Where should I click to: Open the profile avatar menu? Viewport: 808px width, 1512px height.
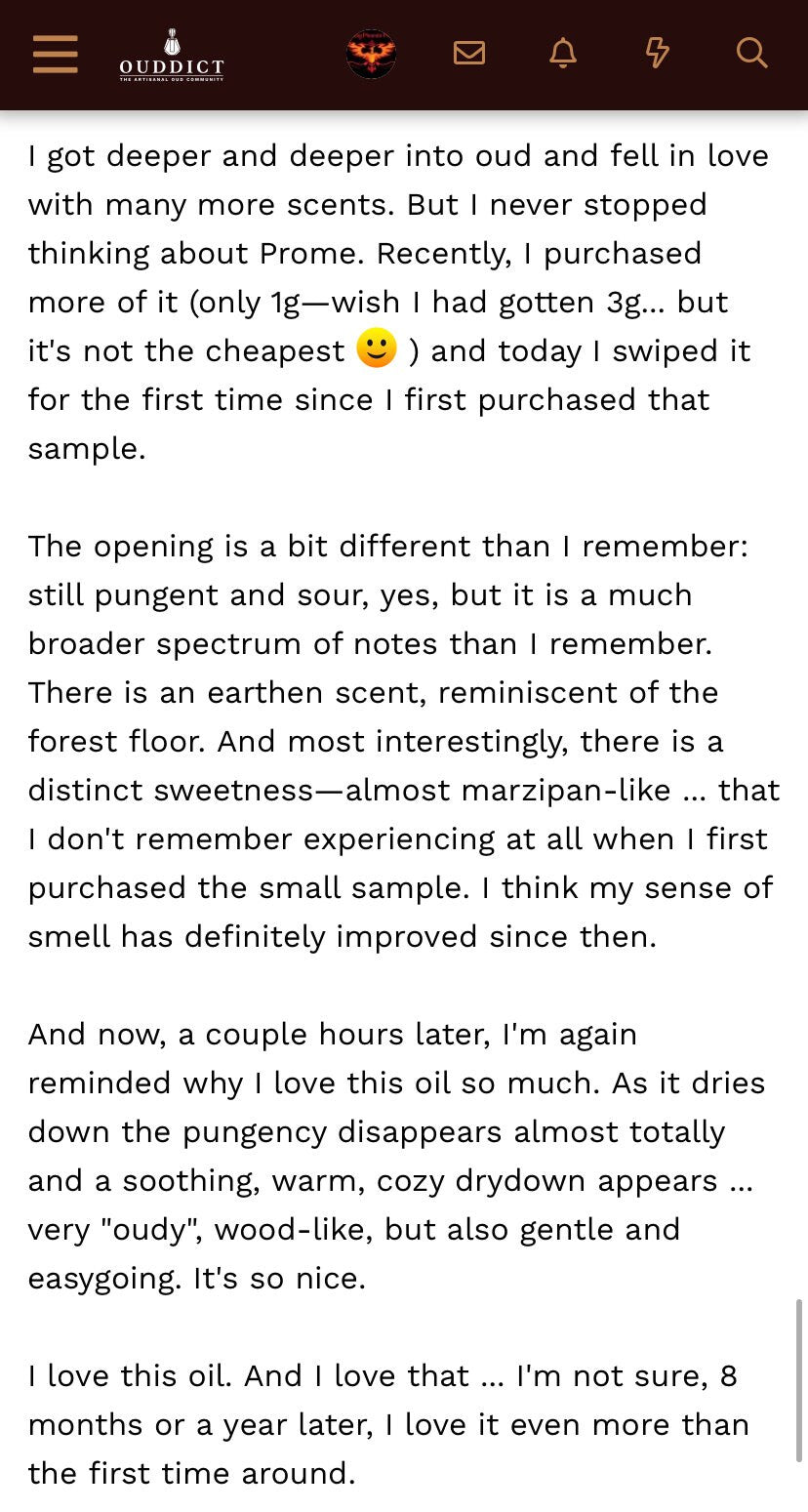tap(371, 54)
